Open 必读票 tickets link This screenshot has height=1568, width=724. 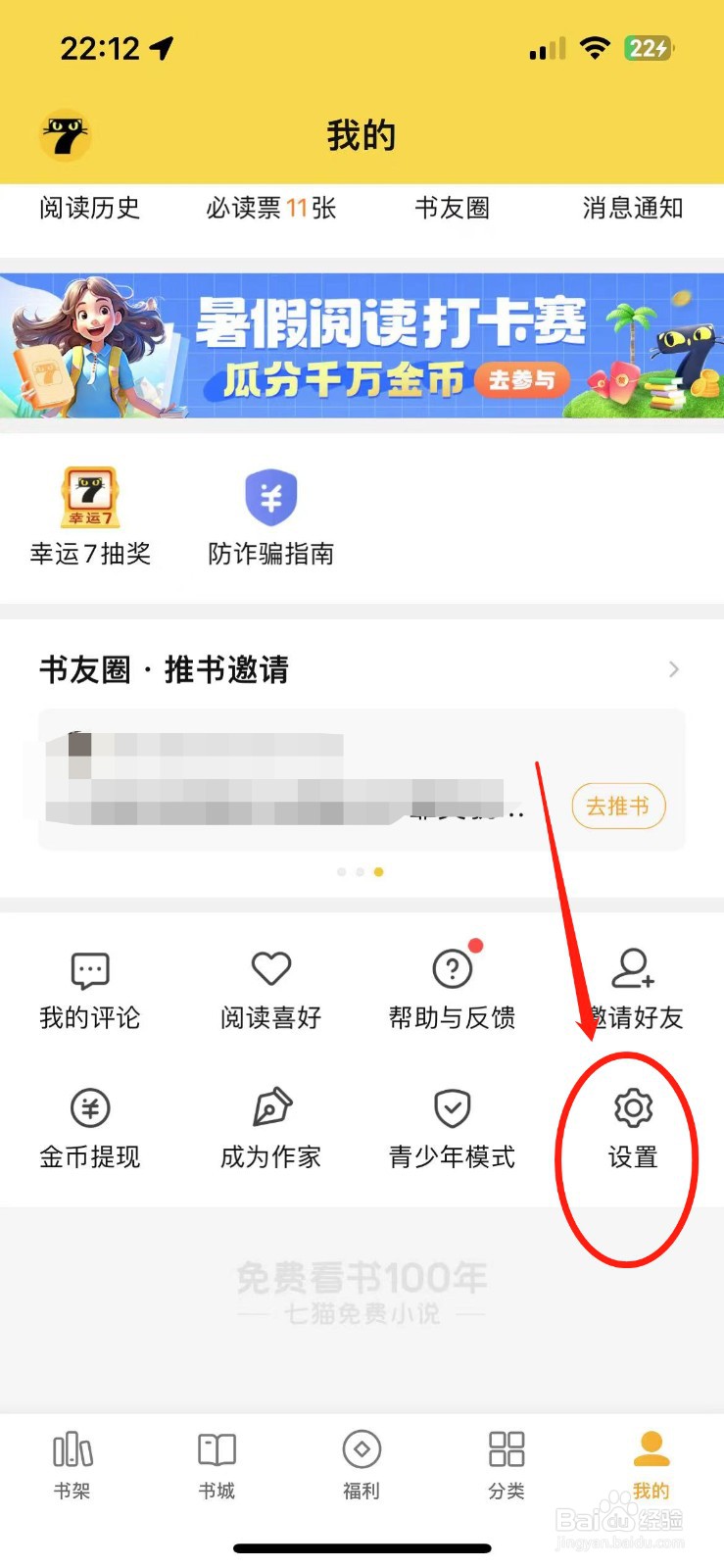(269, 208)
